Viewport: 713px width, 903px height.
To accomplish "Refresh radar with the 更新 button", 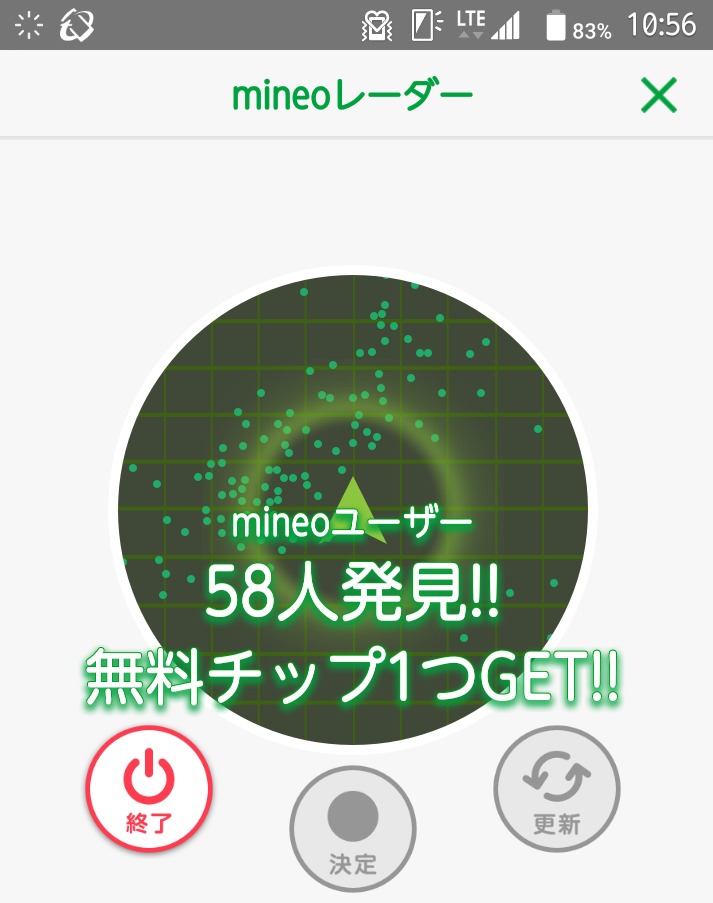I will (557, 790).
